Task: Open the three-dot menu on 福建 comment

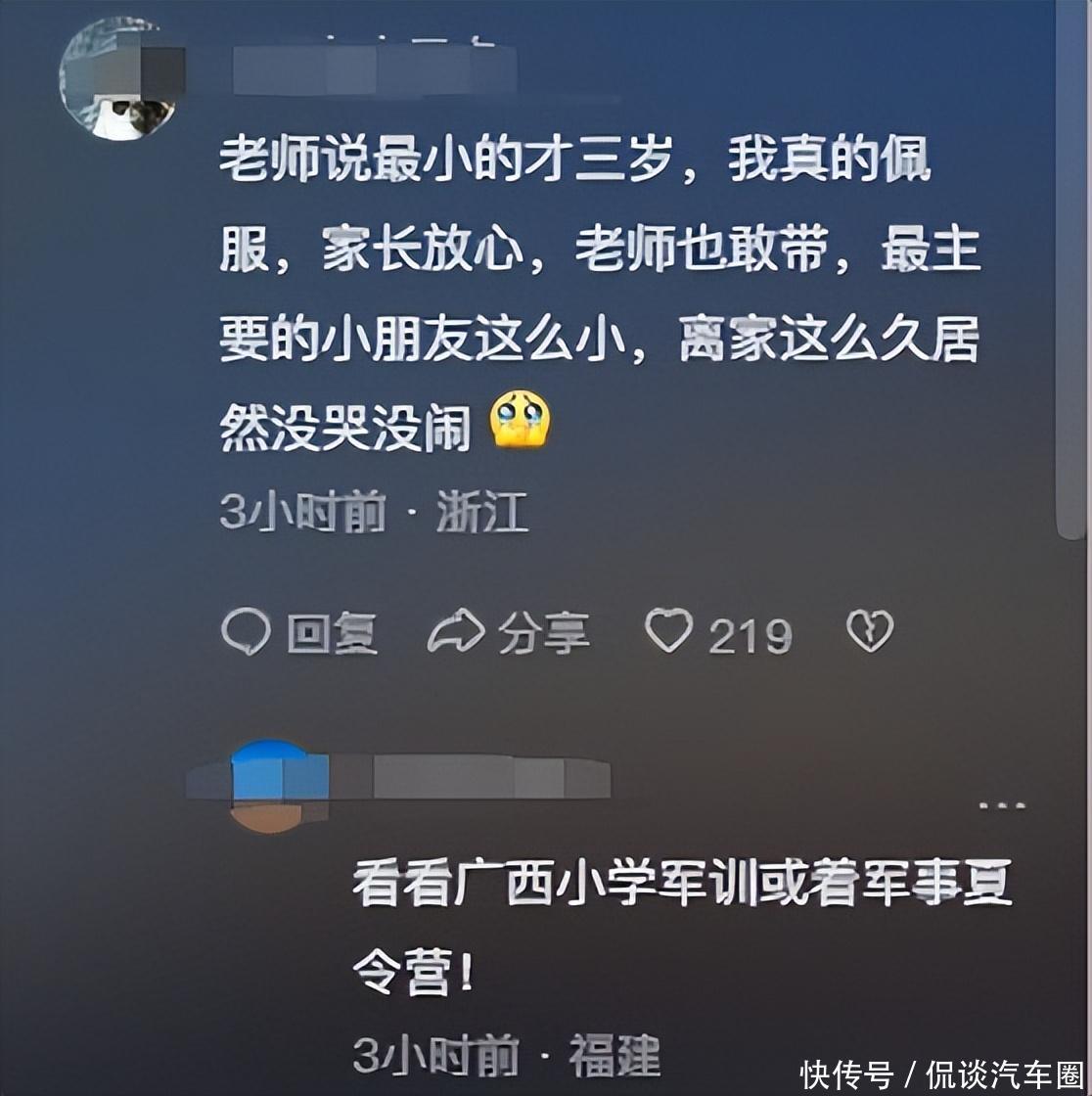Action: click(1003, 805)
